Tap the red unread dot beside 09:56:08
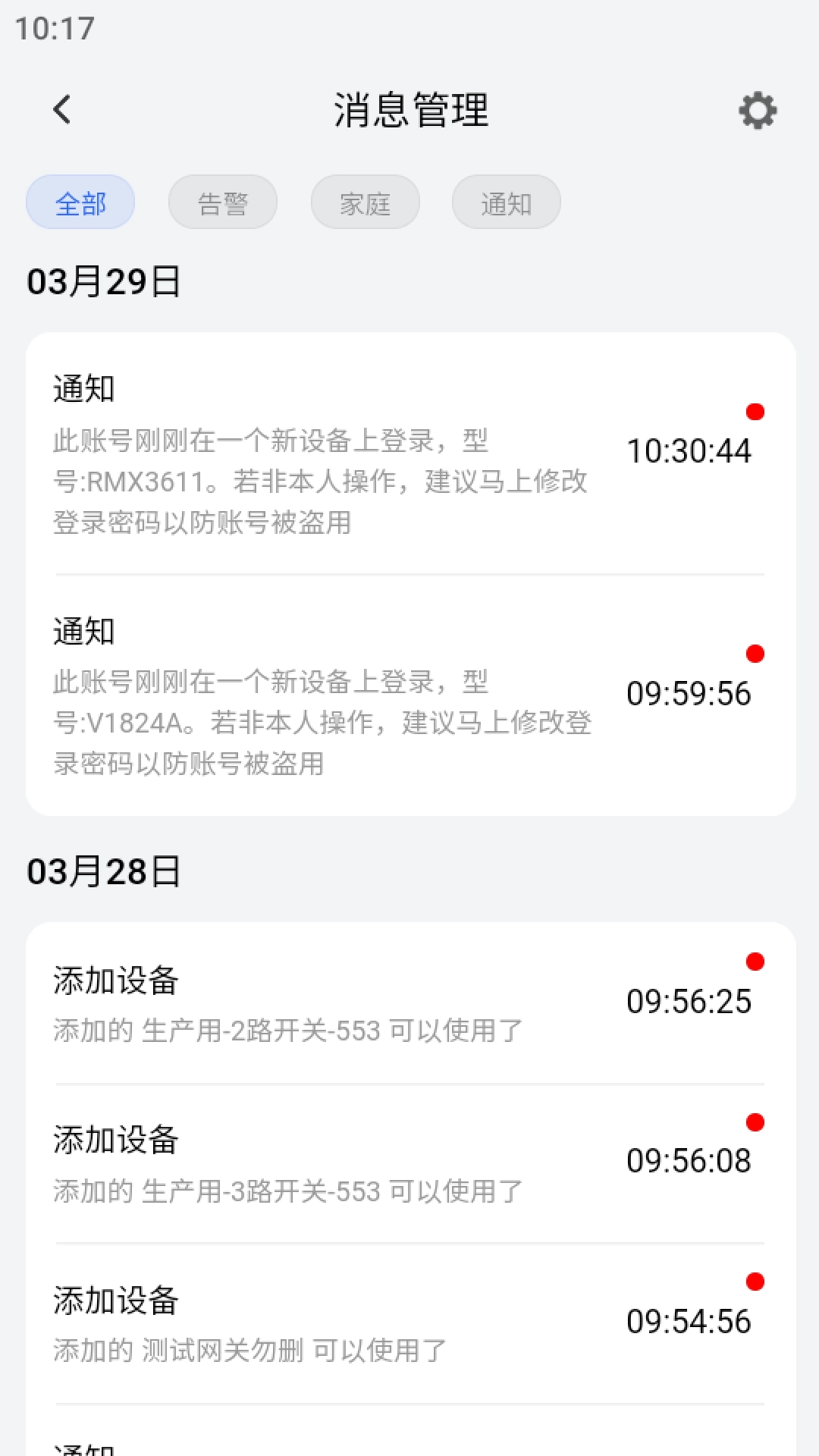Viewport: 819px width, 1456px height. point(755,1122)
